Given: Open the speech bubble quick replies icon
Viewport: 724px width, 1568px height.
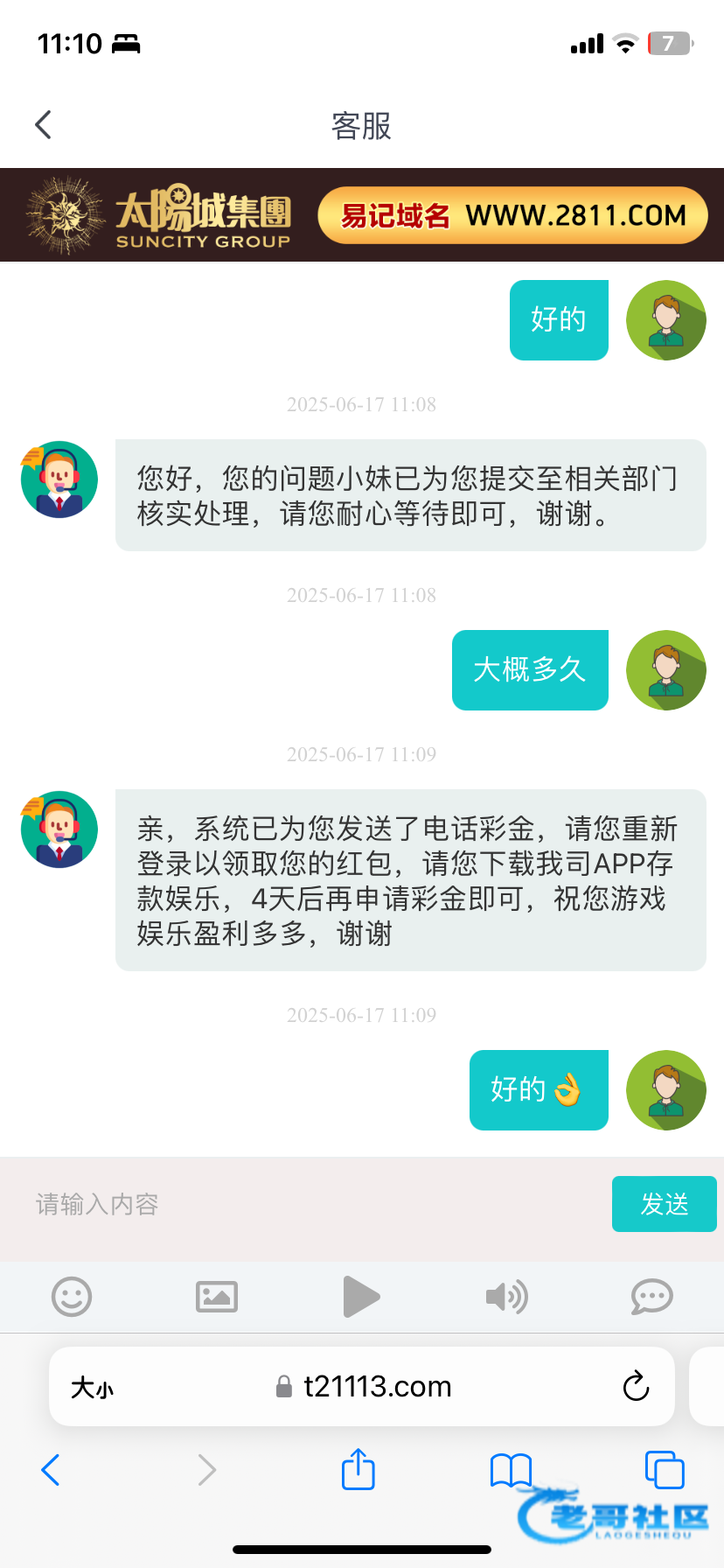Looking at the screenshot, I should (652, 1297).
